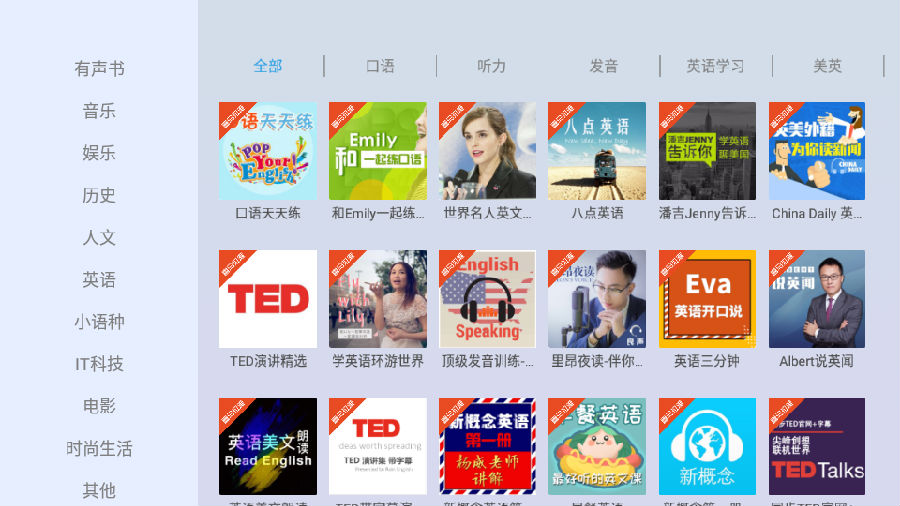
Task: Open the 历史 category
Action: (x=99, y=195)
